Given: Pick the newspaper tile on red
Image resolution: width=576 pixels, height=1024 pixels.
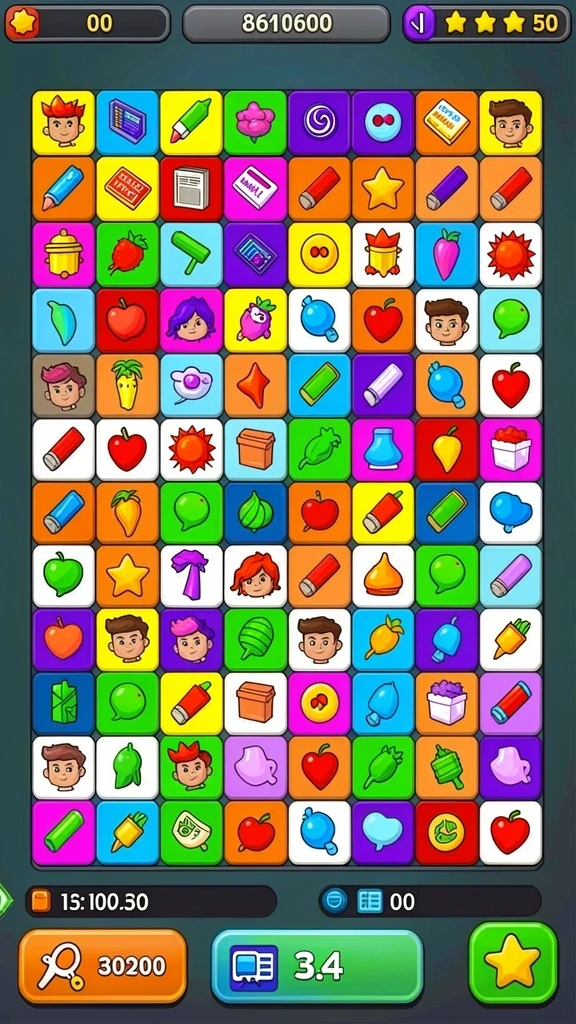Looking at the screenshot, I should click(191, 187).
